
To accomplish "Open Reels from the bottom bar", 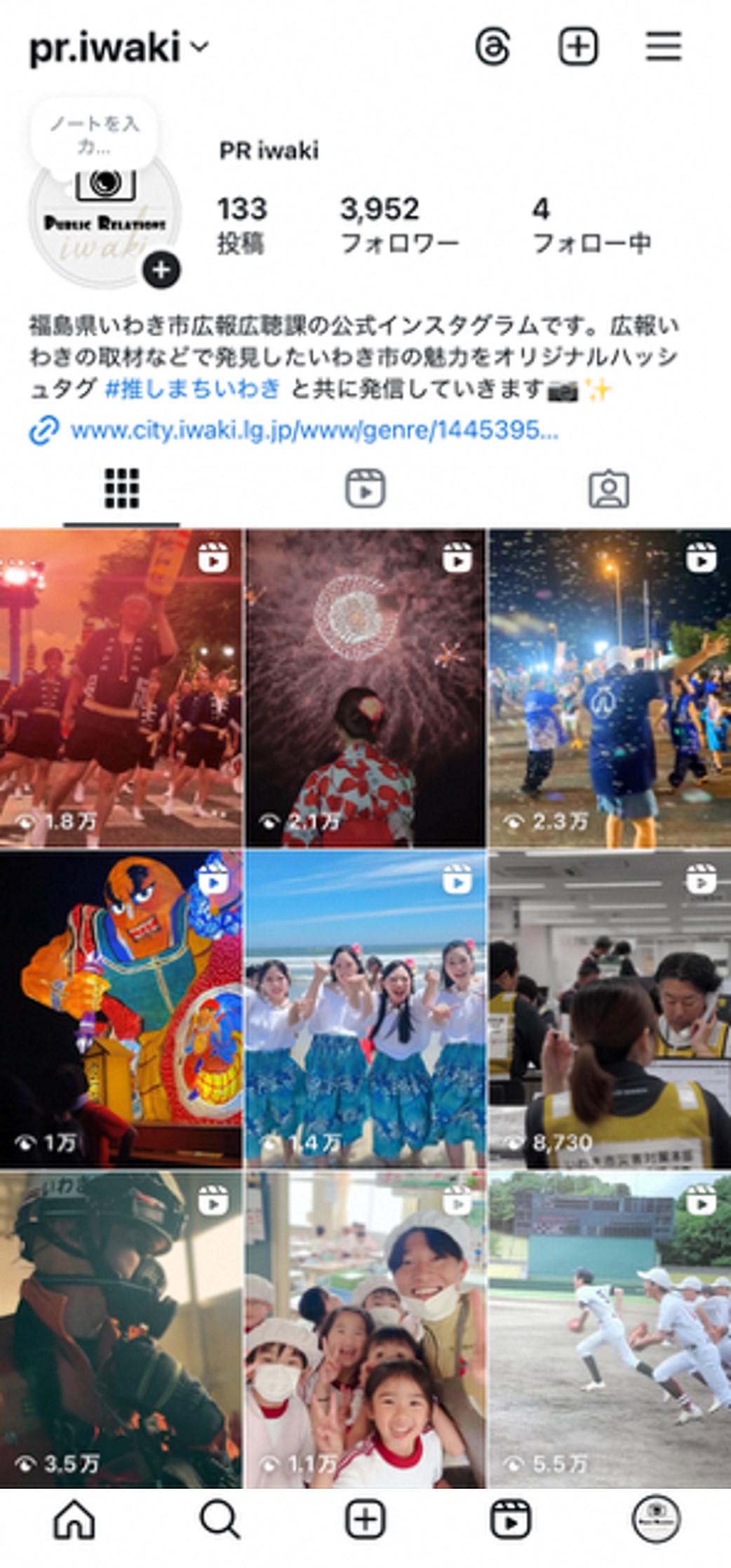I will (510, 1520).
